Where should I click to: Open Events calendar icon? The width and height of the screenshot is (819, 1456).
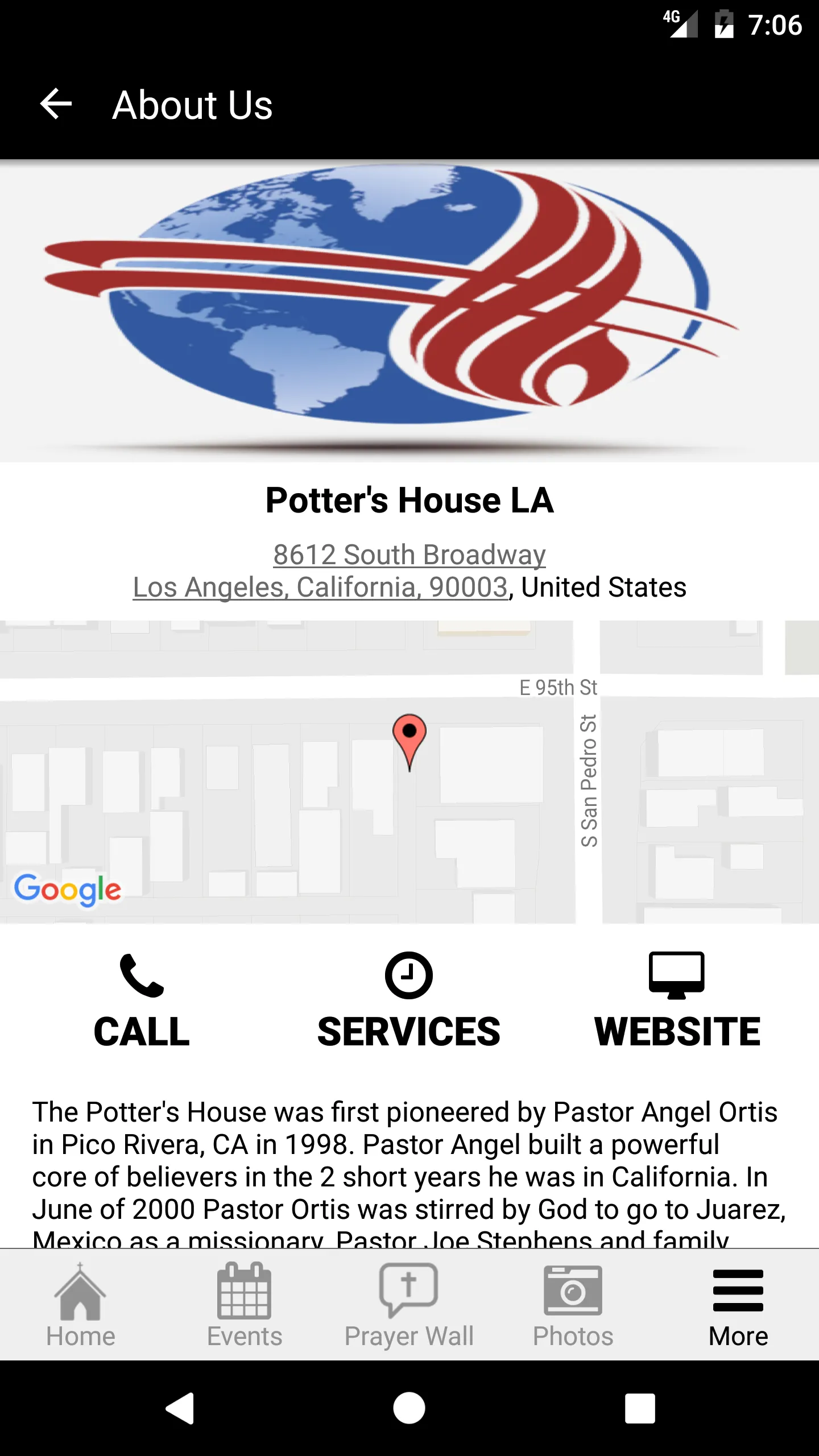coord(245,1298)
